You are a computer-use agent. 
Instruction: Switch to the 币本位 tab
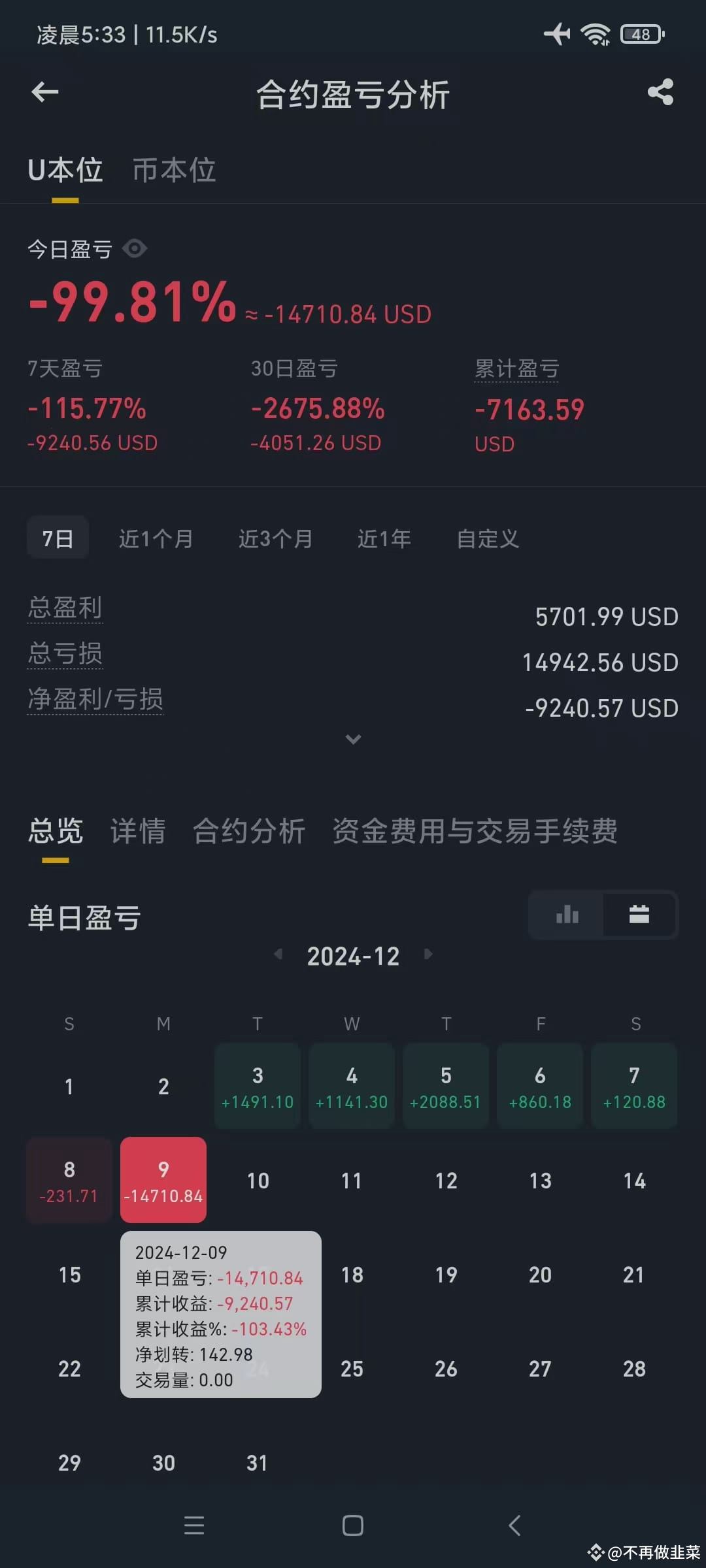174,171
